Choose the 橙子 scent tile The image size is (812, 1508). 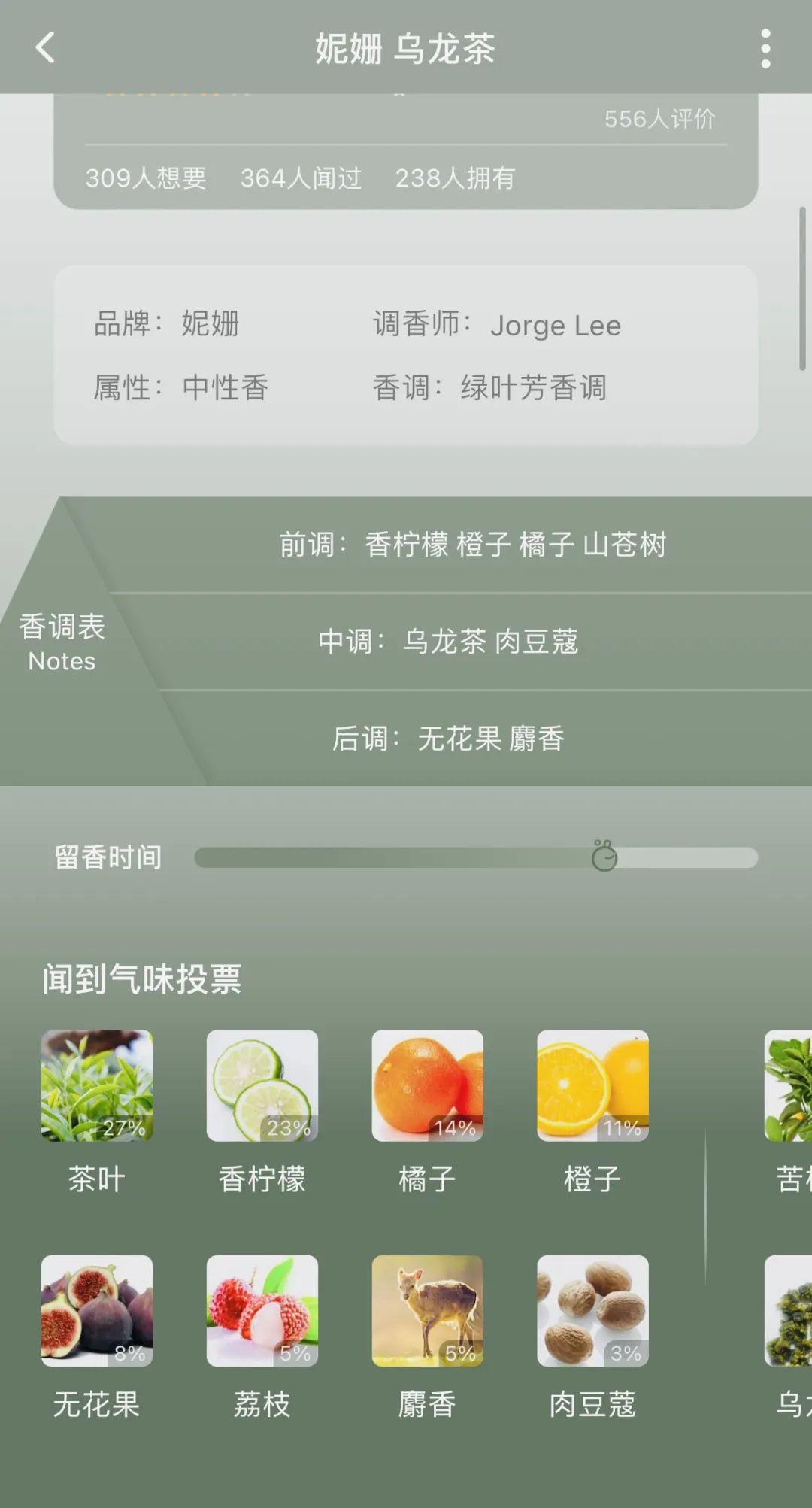click(592, 1085)
